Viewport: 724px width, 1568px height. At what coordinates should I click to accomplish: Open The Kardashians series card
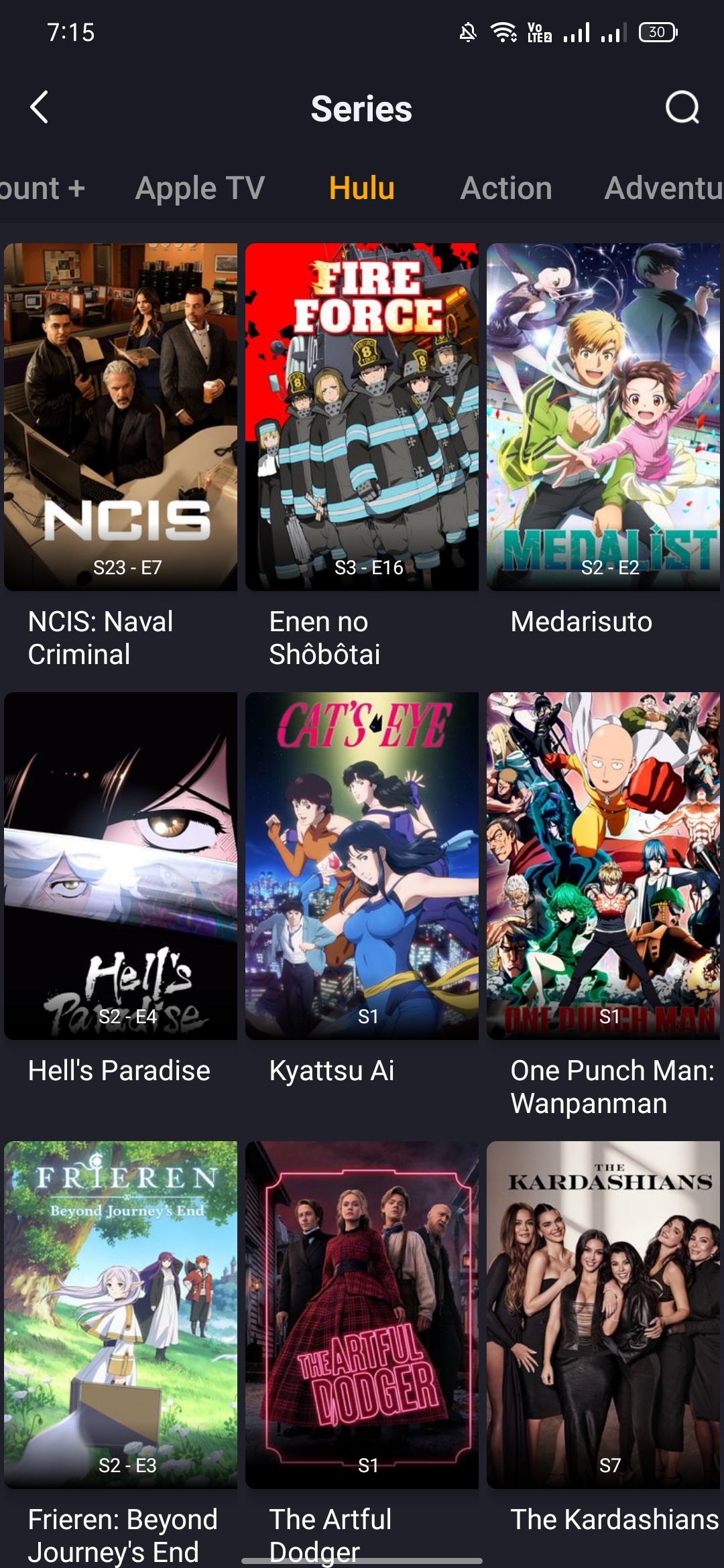[603, 1315]
